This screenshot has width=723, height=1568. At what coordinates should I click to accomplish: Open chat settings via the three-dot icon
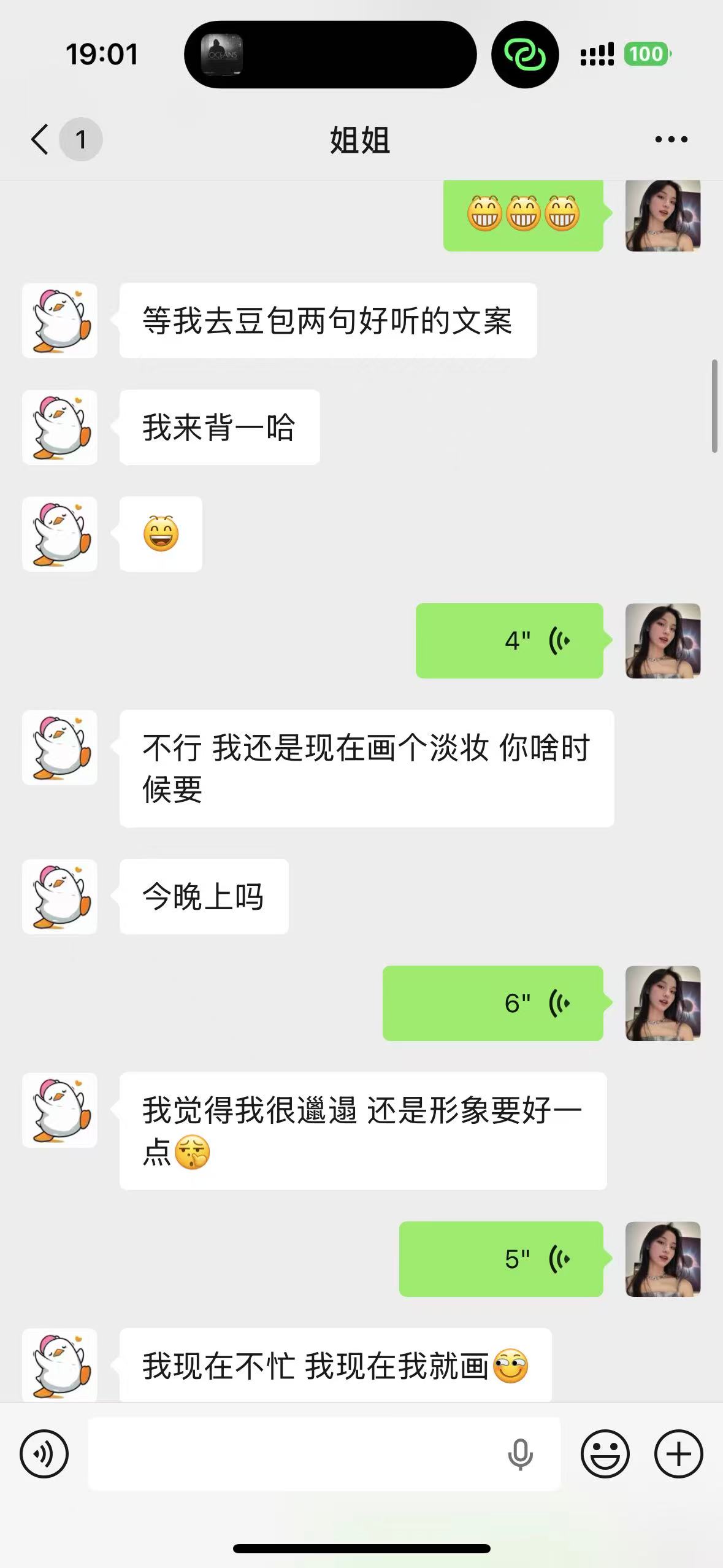[x=670, y=139]
